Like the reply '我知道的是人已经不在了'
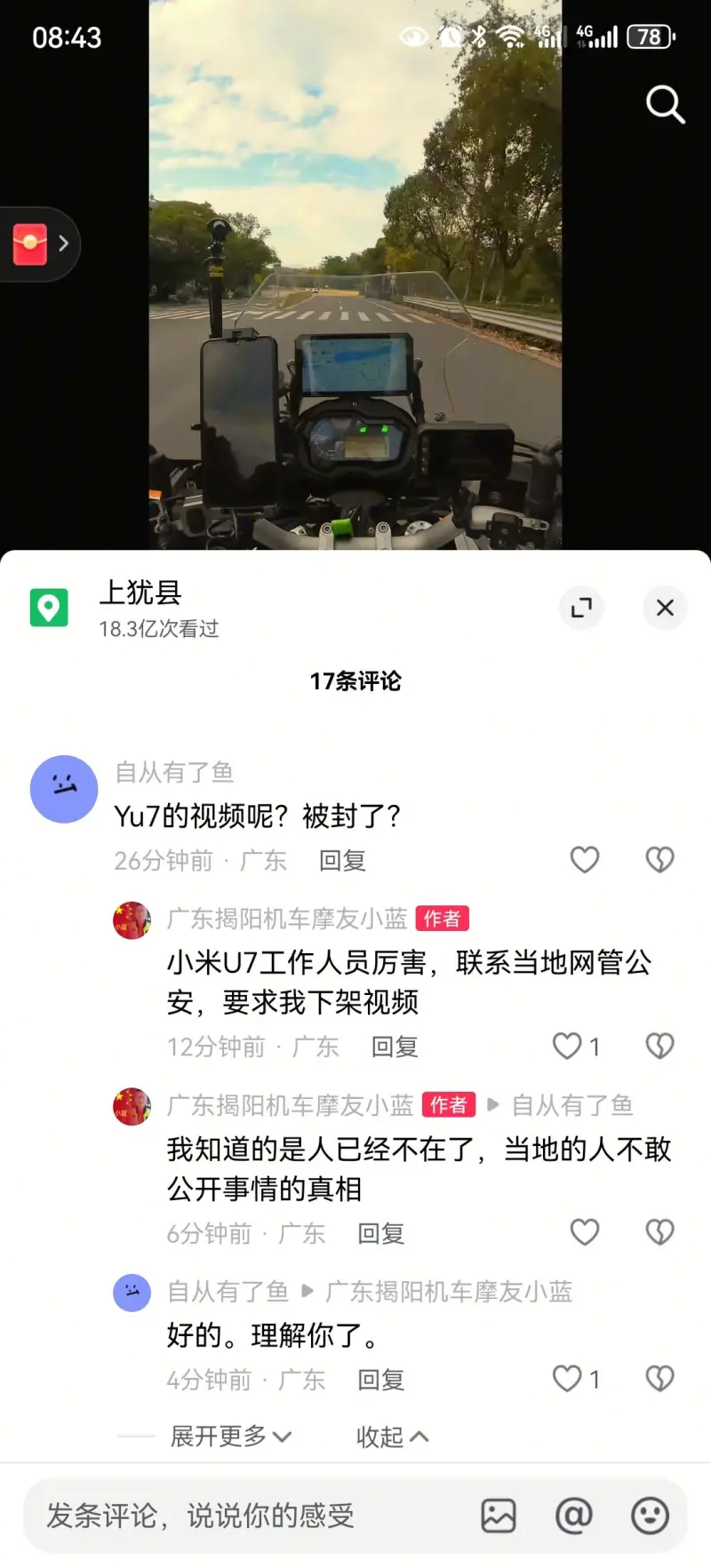The width and height of the screenshot is (711, 1568). 584,1232
